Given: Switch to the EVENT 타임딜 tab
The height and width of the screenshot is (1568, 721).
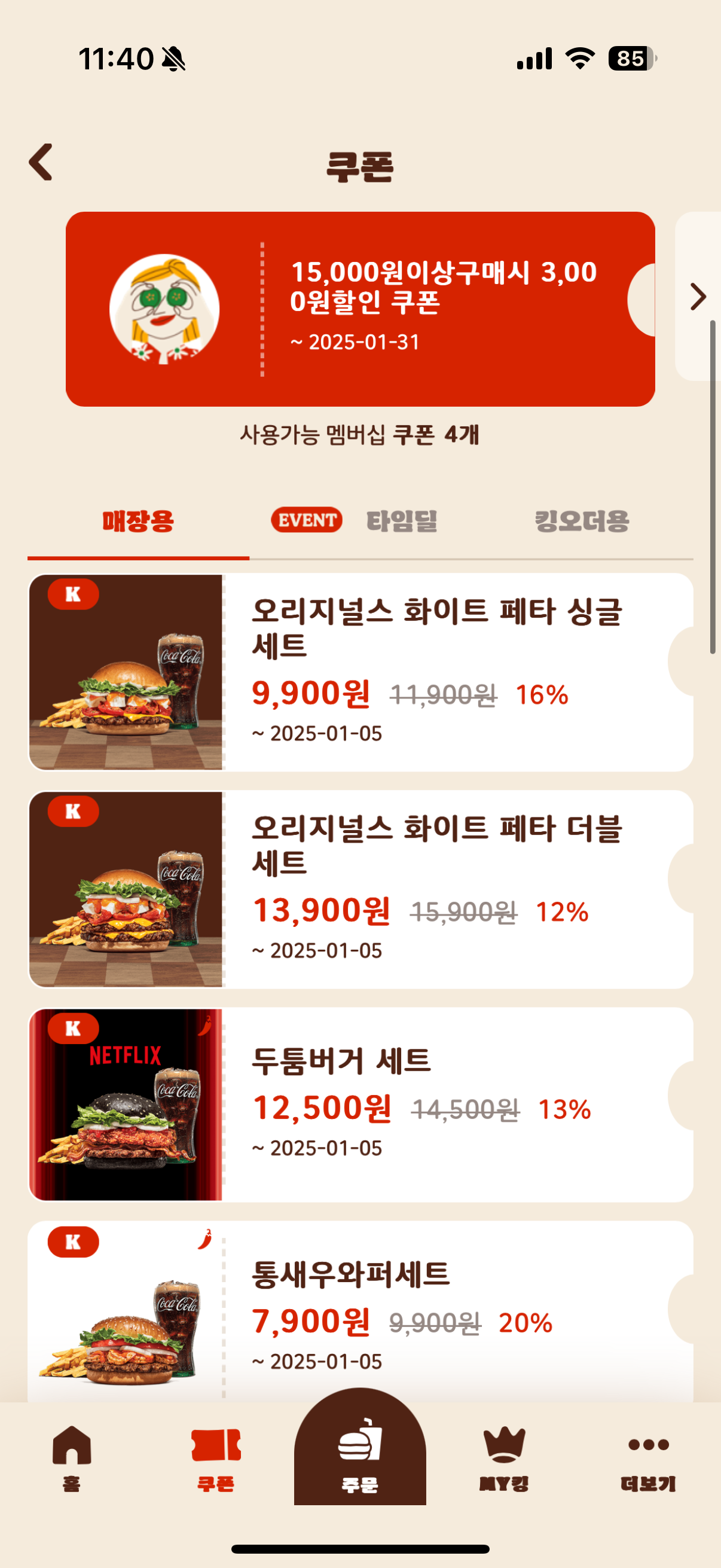Looking at the screenshot, I should 355,521.
